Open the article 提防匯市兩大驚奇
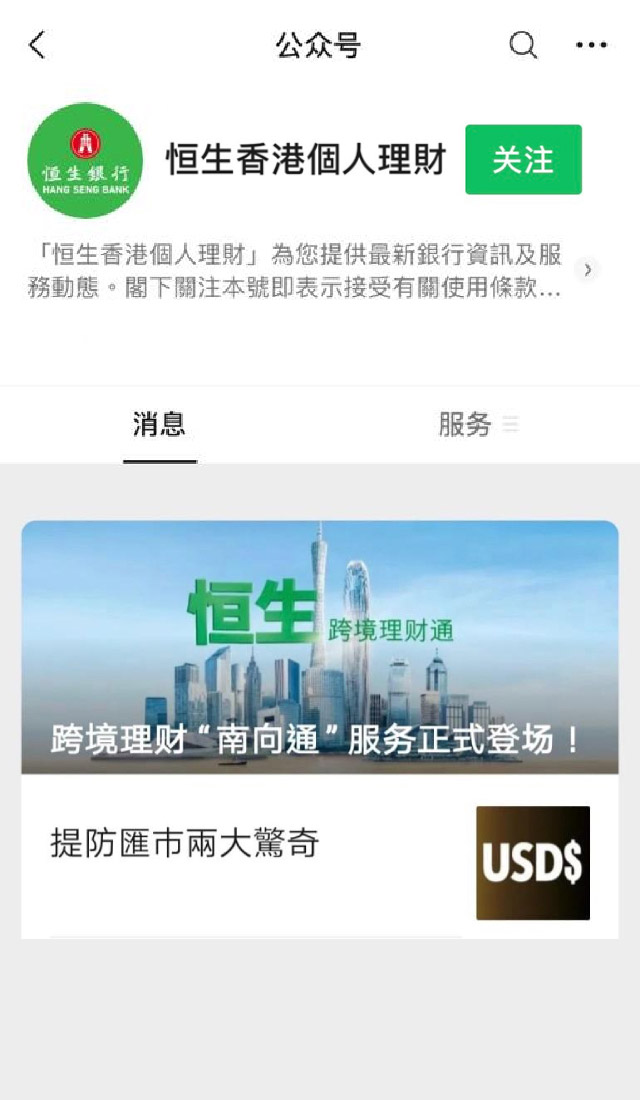 [x=320, y=856]
